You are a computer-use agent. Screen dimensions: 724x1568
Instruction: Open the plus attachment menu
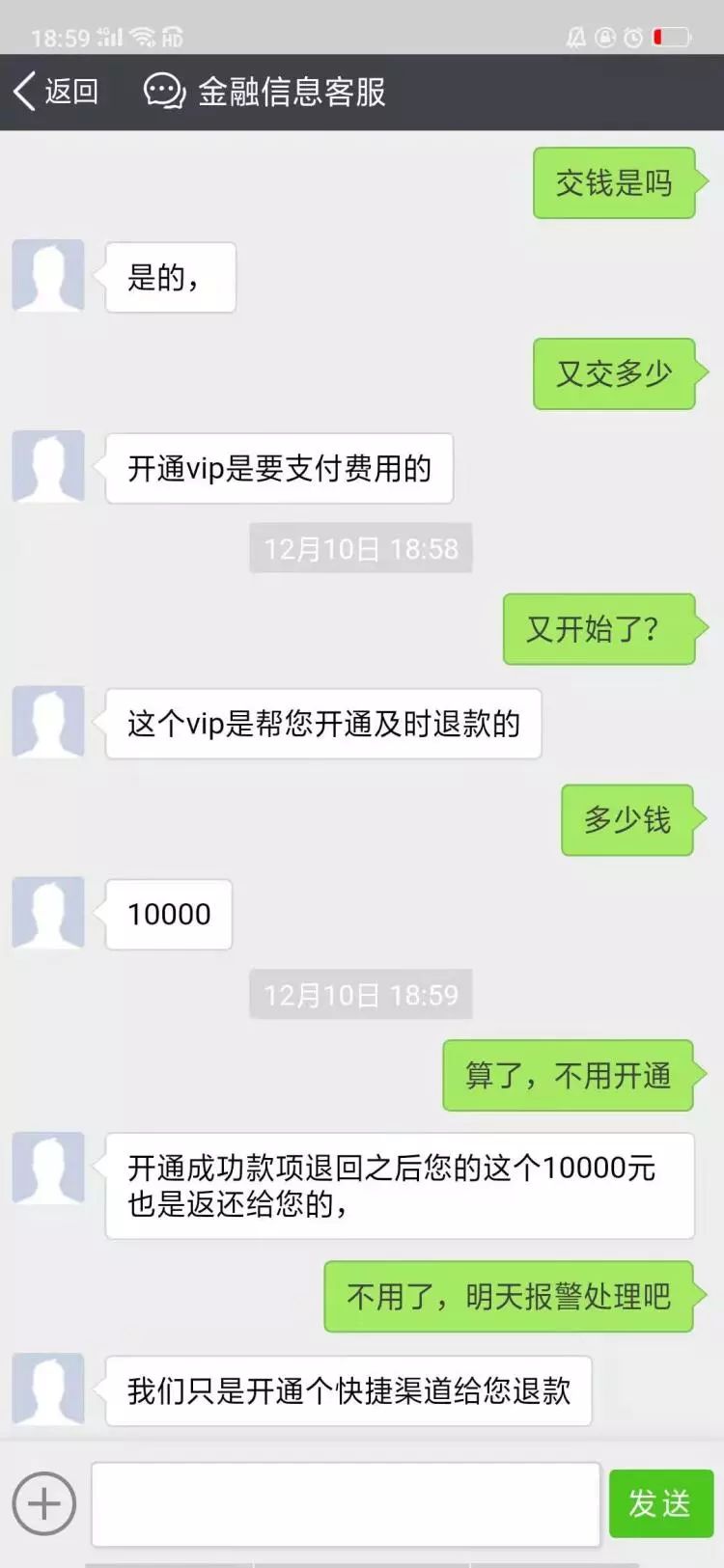tap(43, 1503)
